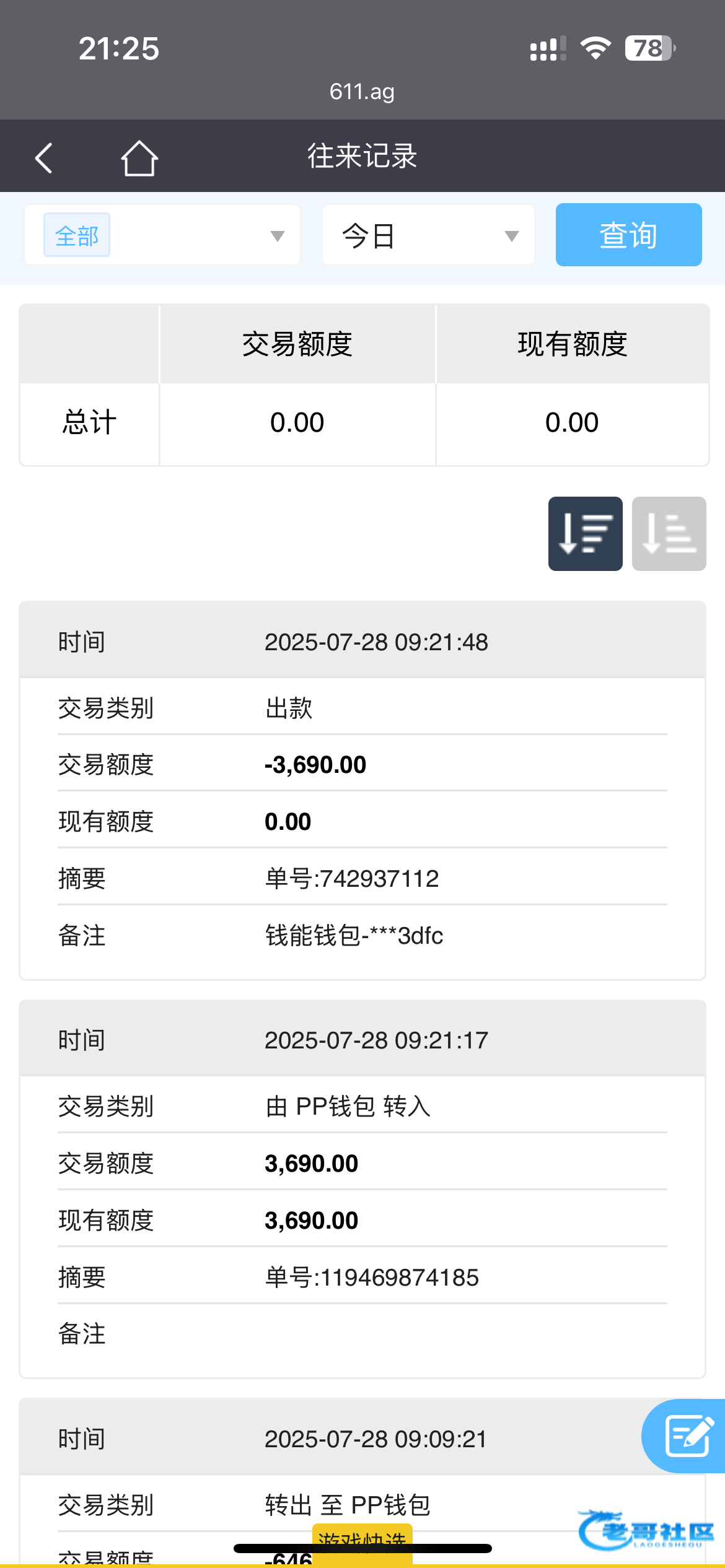Open the home page icon
This screenshot has height=1568, width=725.
pos(139,158)
